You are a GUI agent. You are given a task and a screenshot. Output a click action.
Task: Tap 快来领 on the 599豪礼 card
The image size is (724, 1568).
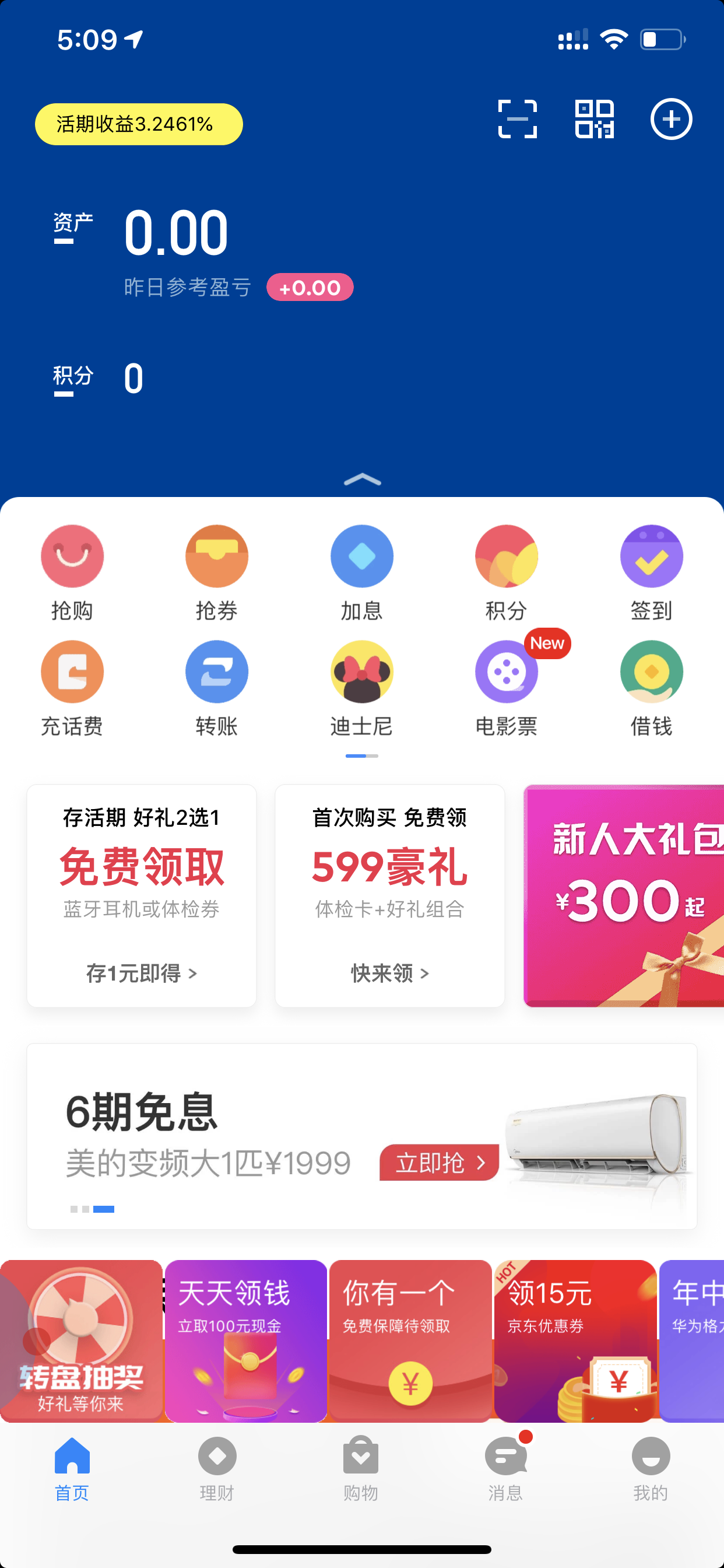click(x=390, y=974)
